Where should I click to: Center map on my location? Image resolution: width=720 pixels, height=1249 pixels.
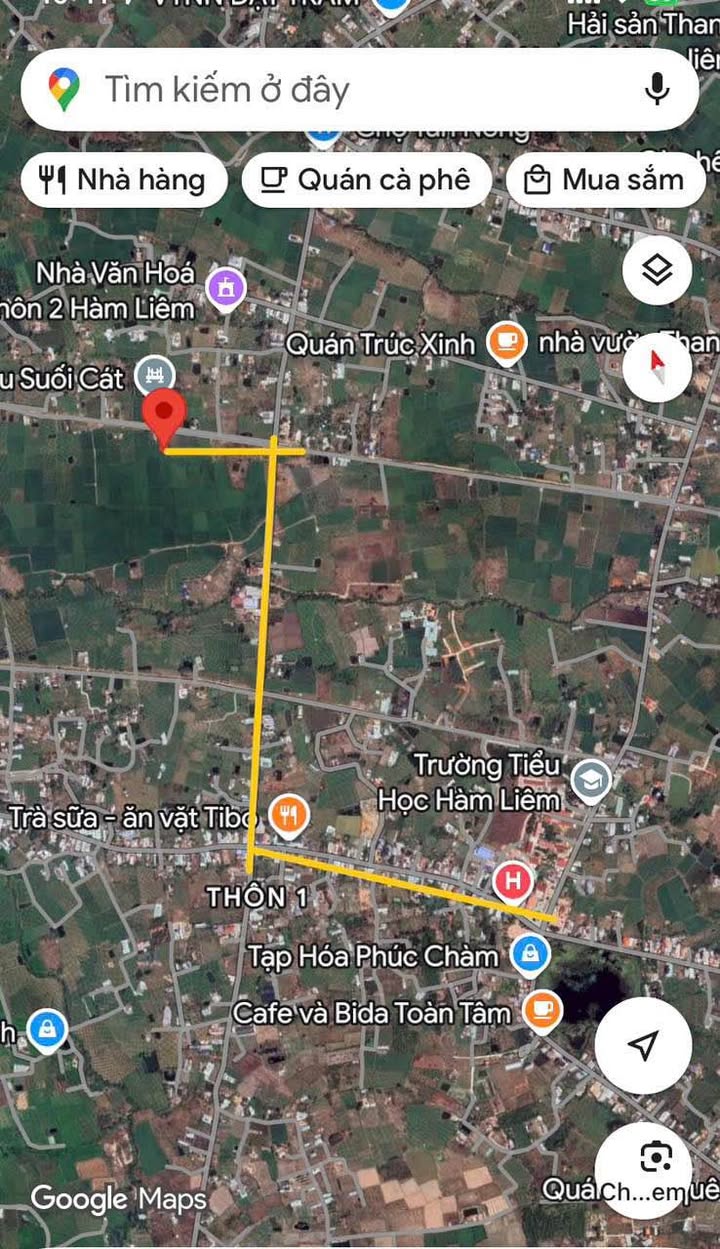642,1046
